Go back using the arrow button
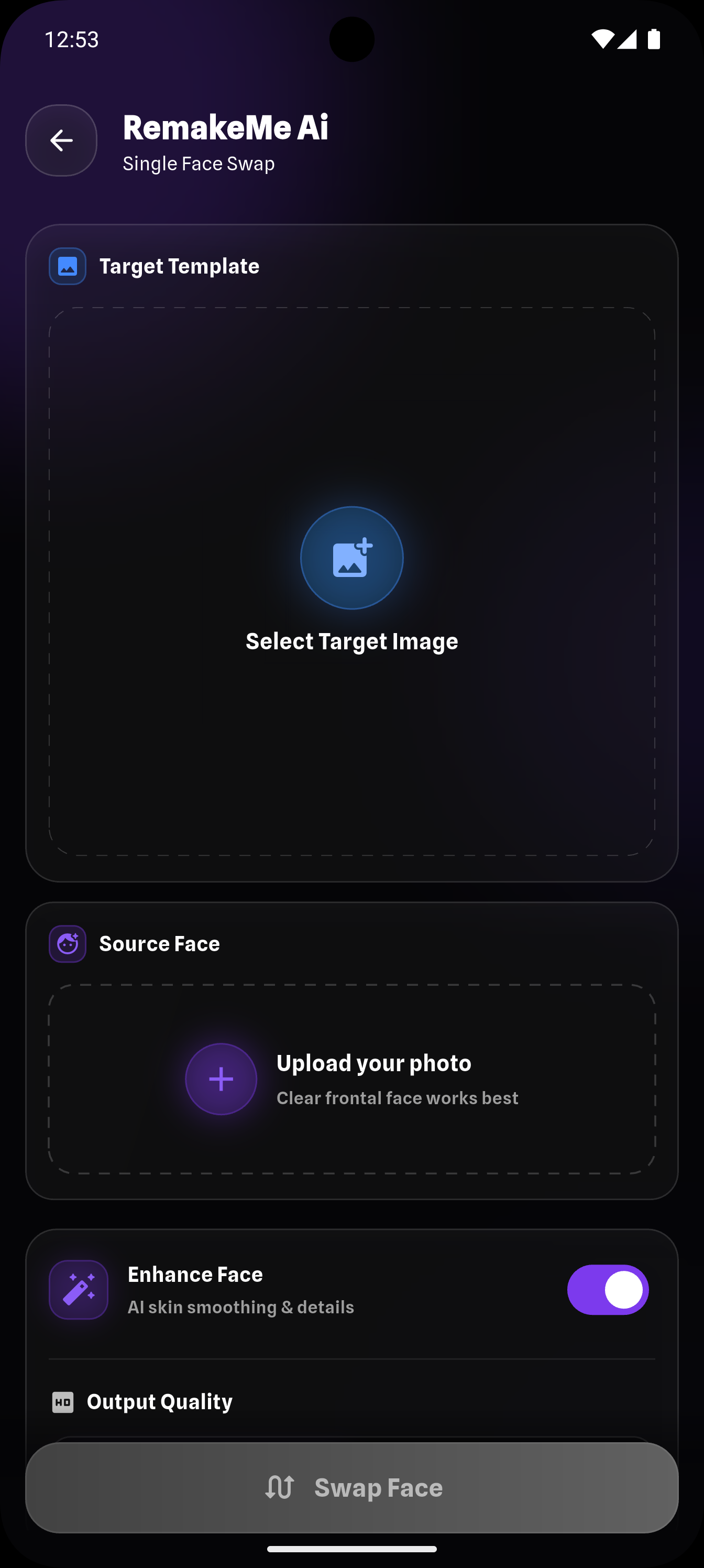 [x=61, y=140]
